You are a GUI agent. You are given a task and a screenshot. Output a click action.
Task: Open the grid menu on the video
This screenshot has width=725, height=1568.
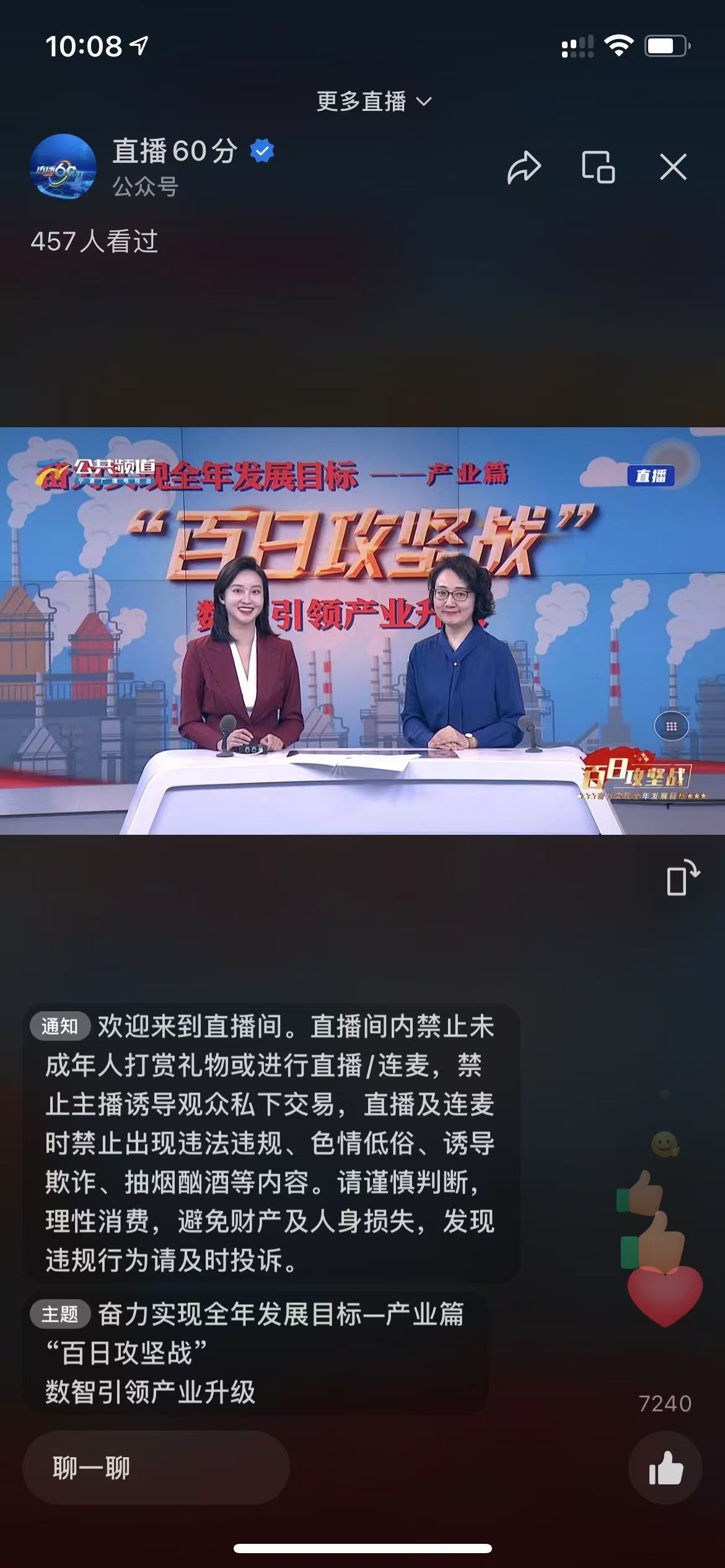pos(671,726)
